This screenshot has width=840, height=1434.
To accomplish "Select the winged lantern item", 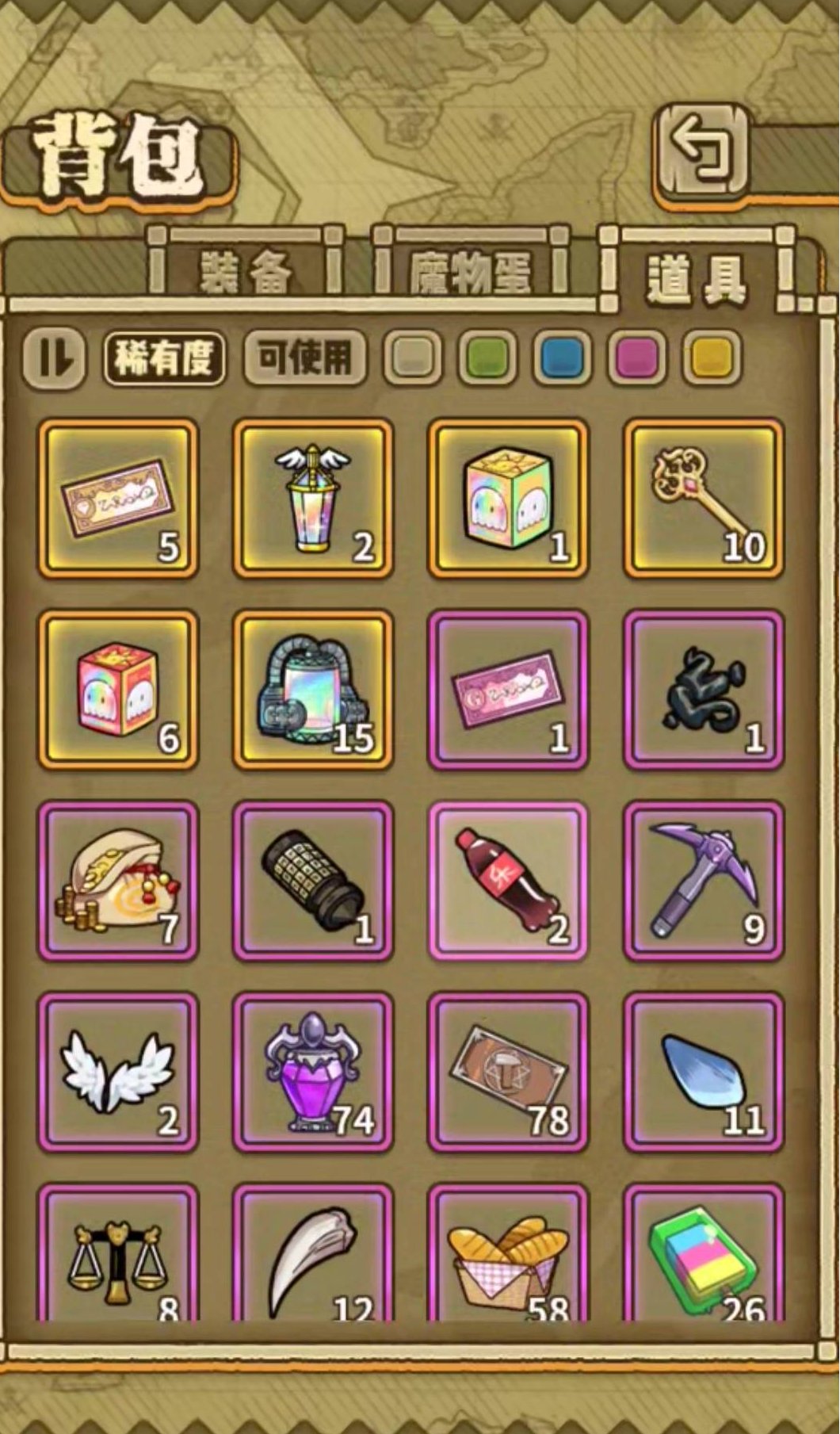I will [313, 499].
